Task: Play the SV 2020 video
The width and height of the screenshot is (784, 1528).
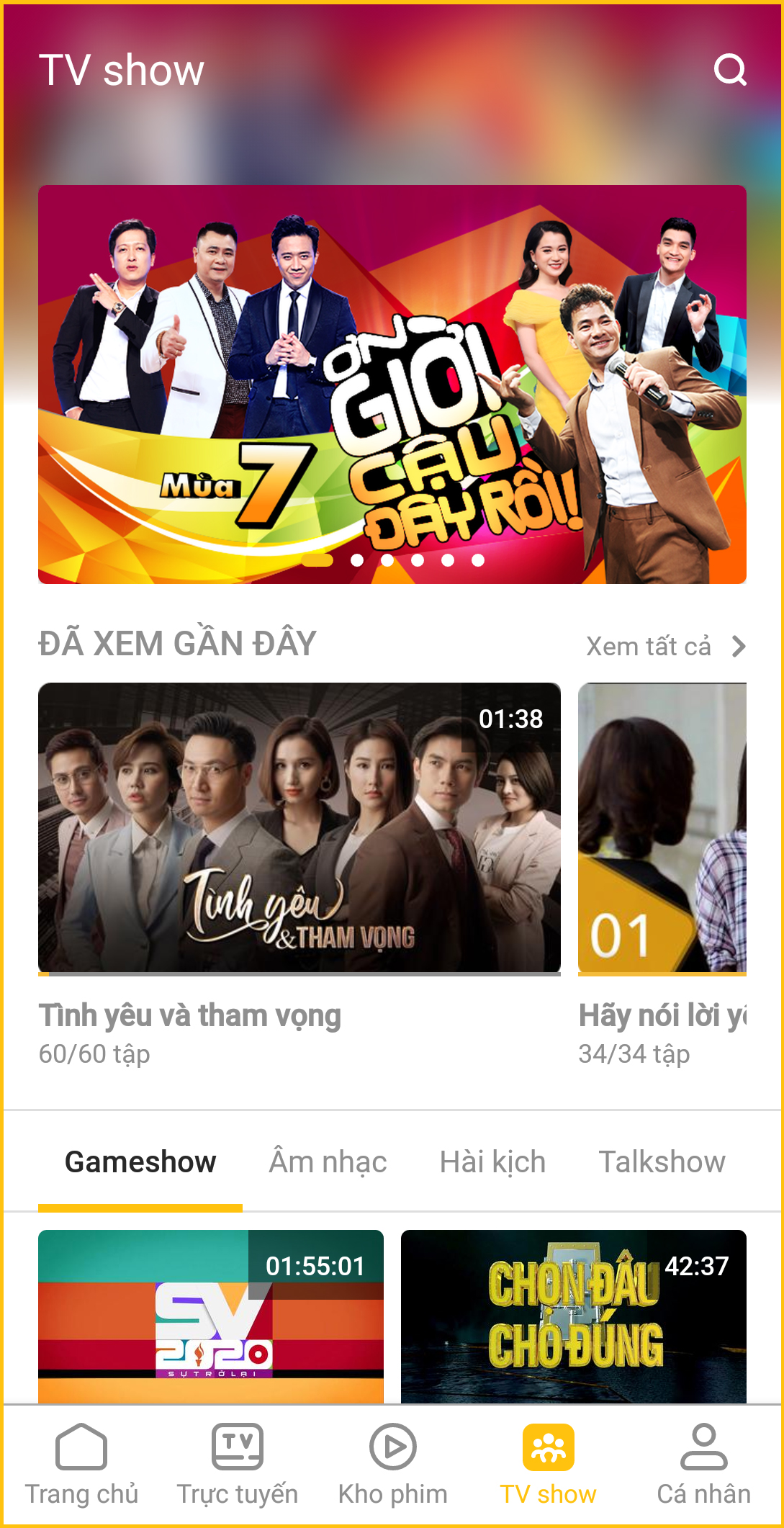Action: click(x=210, y=1316)
